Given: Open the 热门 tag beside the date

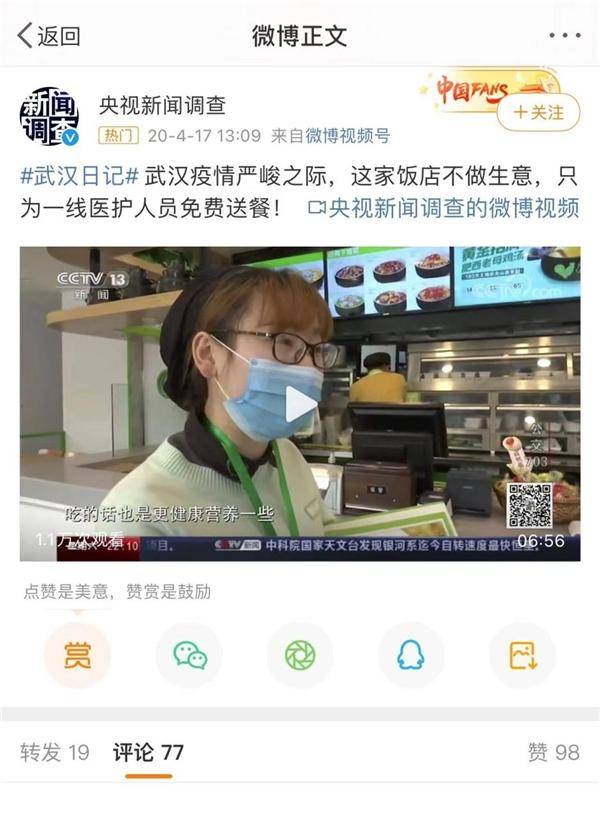Looking at the screenshot, I should click(117, 135).
